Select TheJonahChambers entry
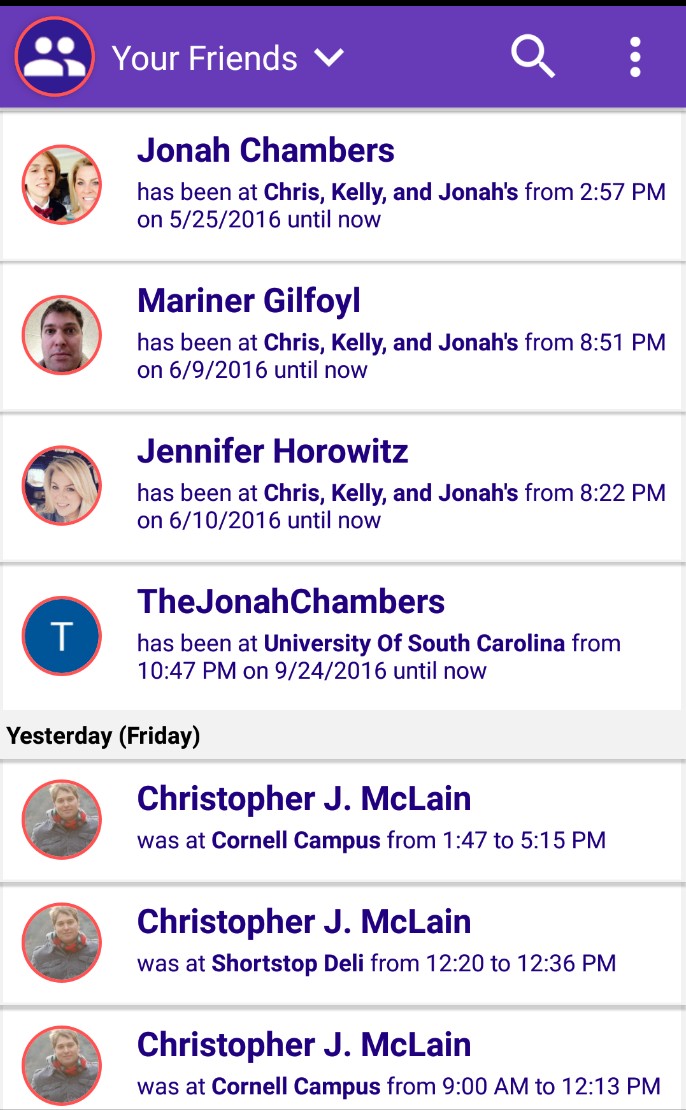Viewport: 686px width, 1110px height. (343, 636)
